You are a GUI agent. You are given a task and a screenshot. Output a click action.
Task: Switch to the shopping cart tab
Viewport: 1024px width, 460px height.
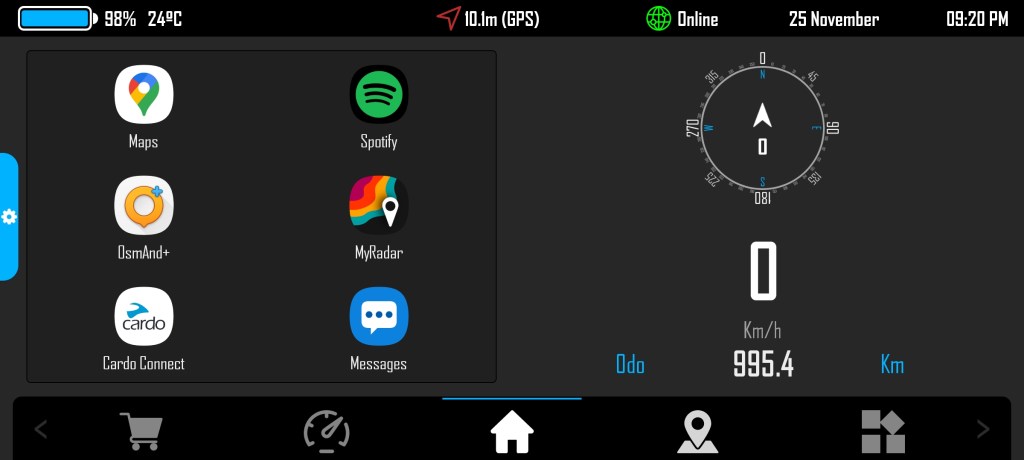coord(140,431)
